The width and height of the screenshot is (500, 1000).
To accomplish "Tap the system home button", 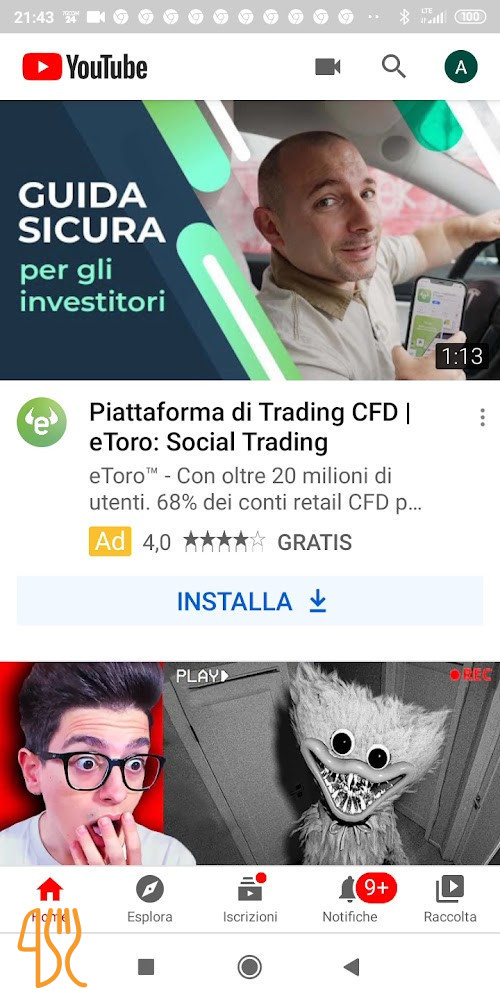I will [x=249, y=967].
